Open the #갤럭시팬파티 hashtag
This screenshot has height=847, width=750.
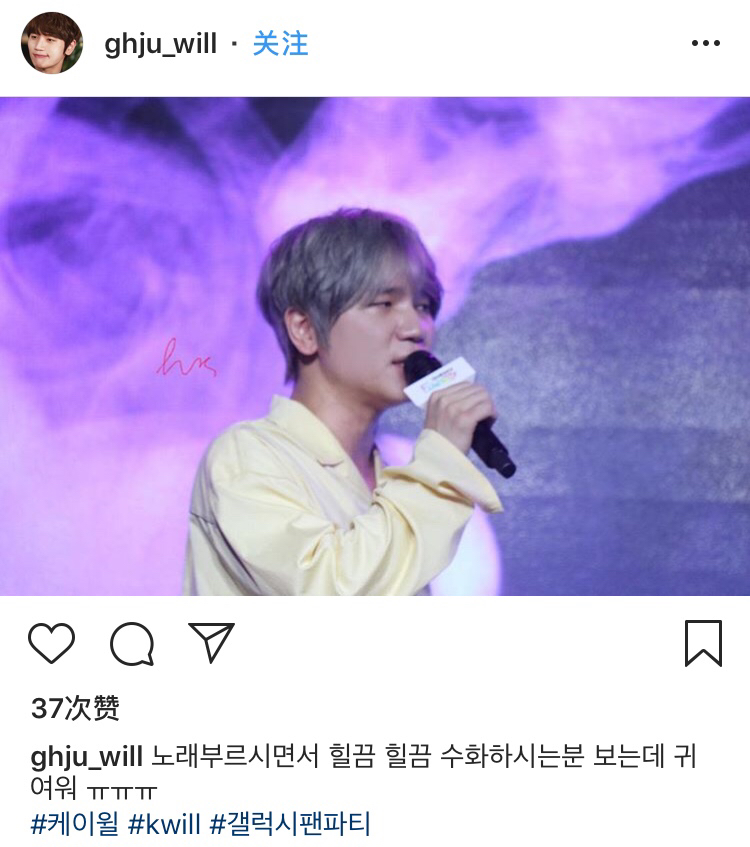[x=289, y=824]
